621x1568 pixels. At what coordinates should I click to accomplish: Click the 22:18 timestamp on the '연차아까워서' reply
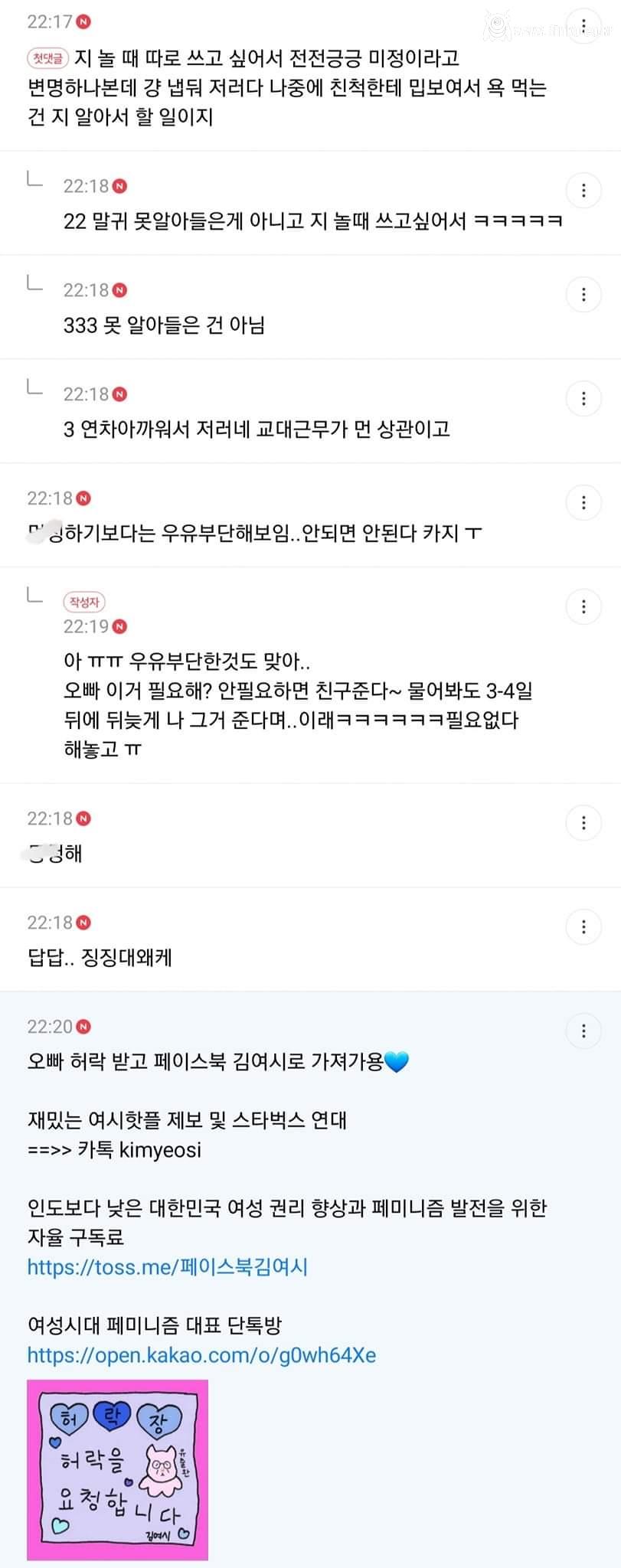[87, 392]
